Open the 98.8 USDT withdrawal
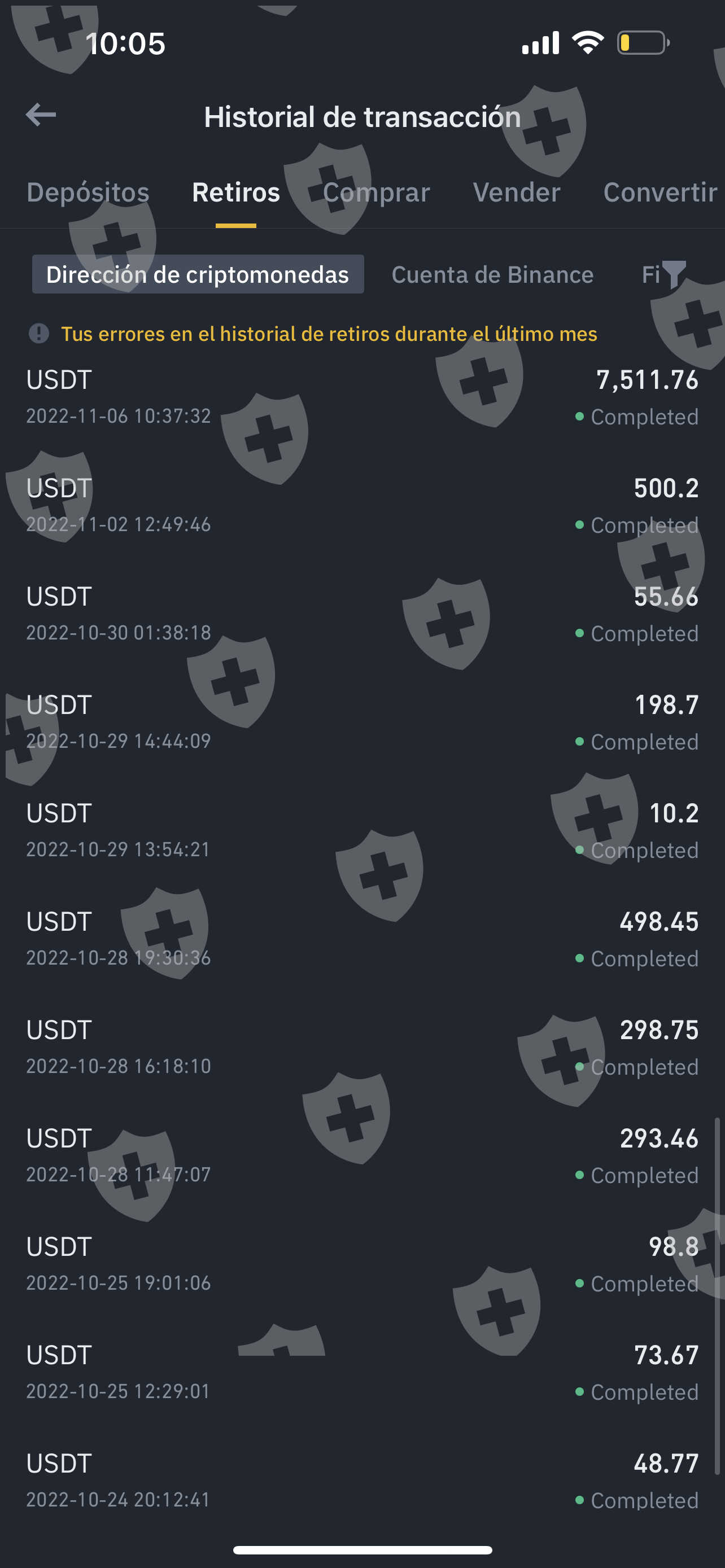Screen dimensions: 725x1568 point(362,1264)
